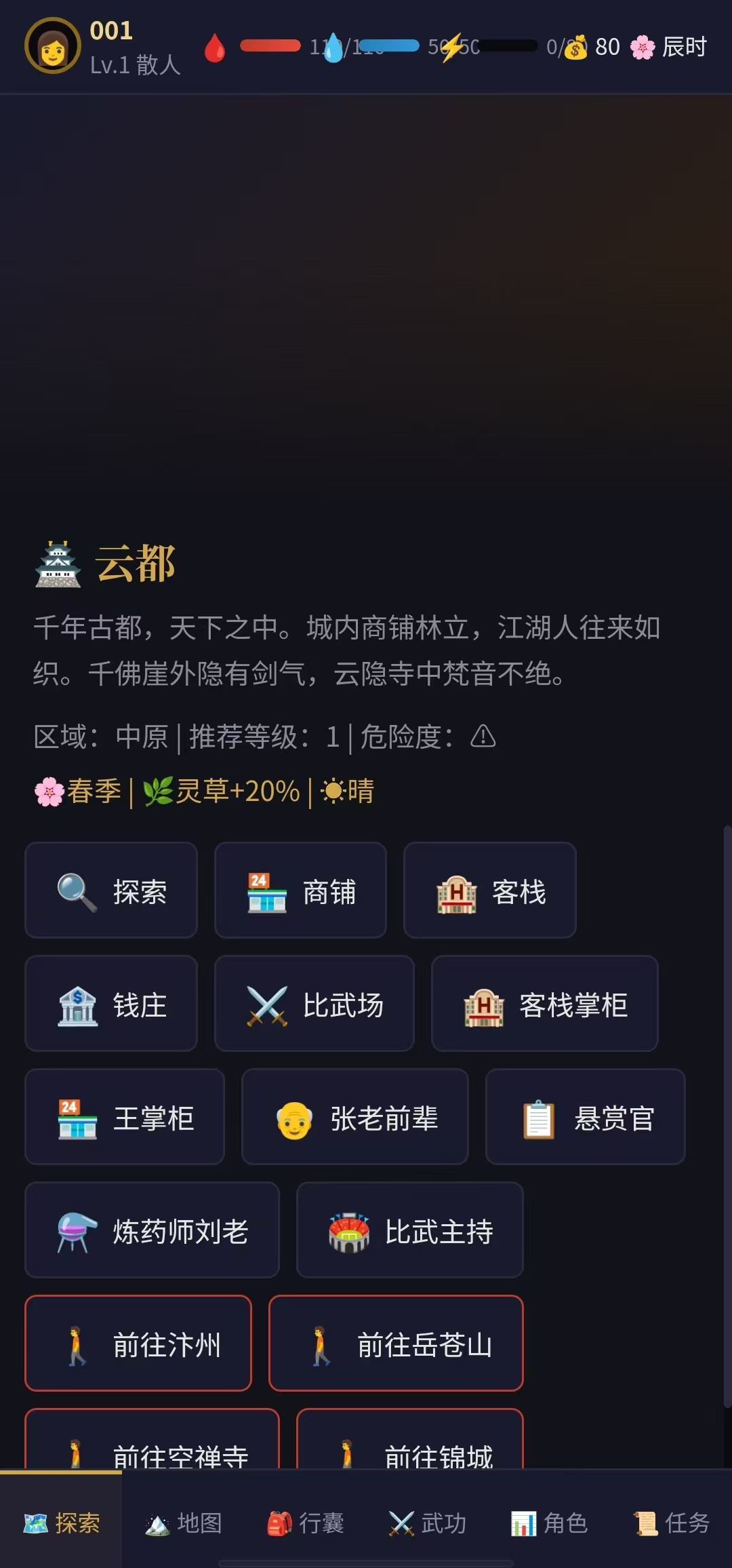The image size is (732, 1568).
Task: Open the 商铺 shop
Action: pos(300,891)
